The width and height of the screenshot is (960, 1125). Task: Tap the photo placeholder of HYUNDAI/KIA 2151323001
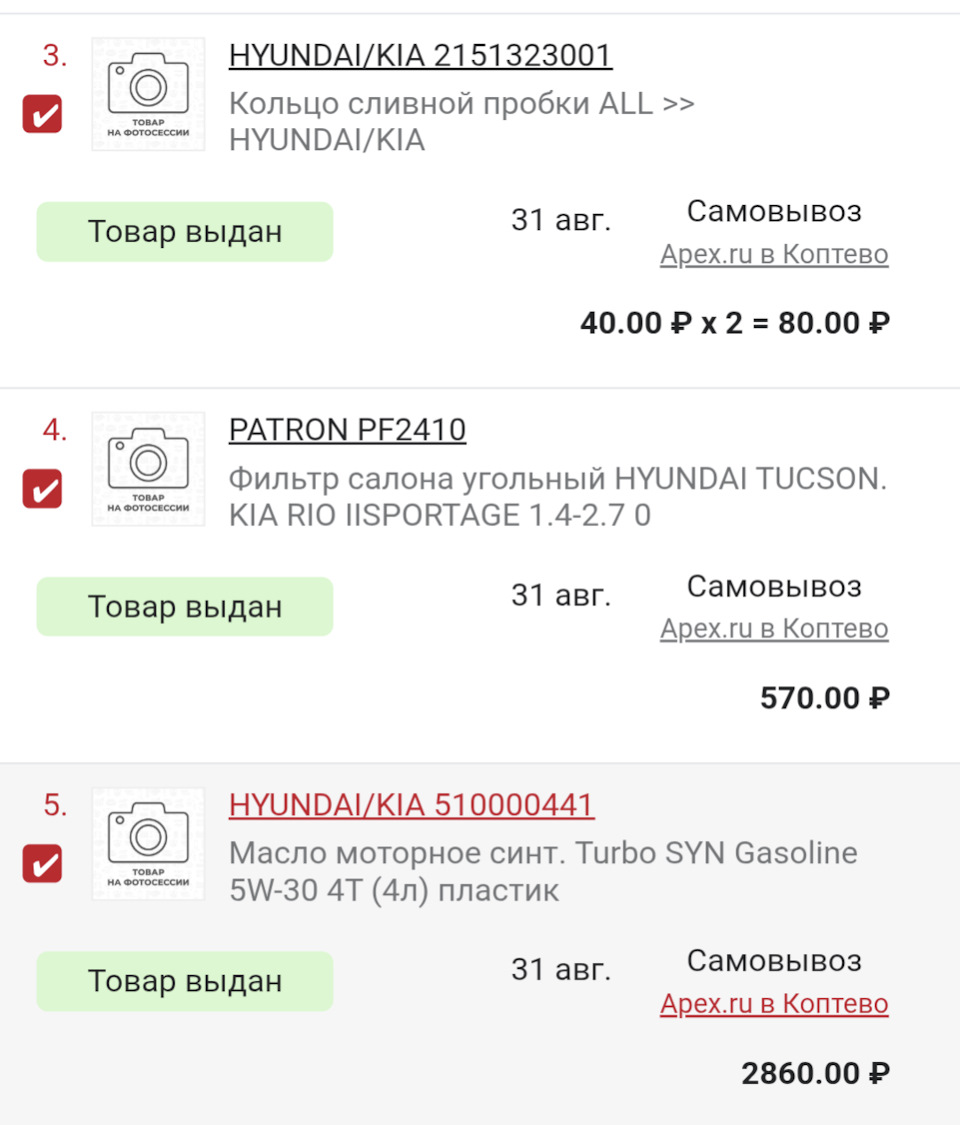pyautogui.click(x=148, y=95)
